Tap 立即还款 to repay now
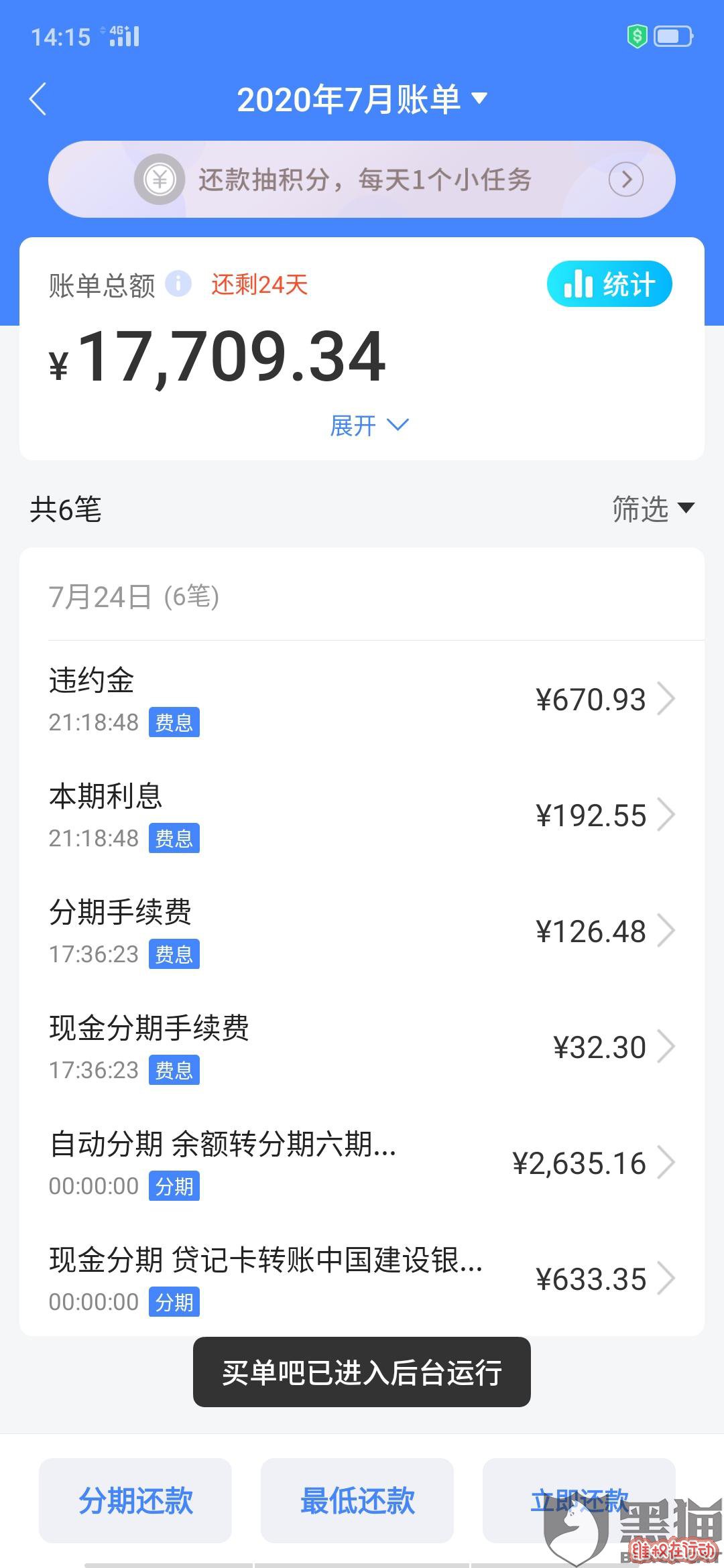724x1568 pixels. (x=579, y=1500)
